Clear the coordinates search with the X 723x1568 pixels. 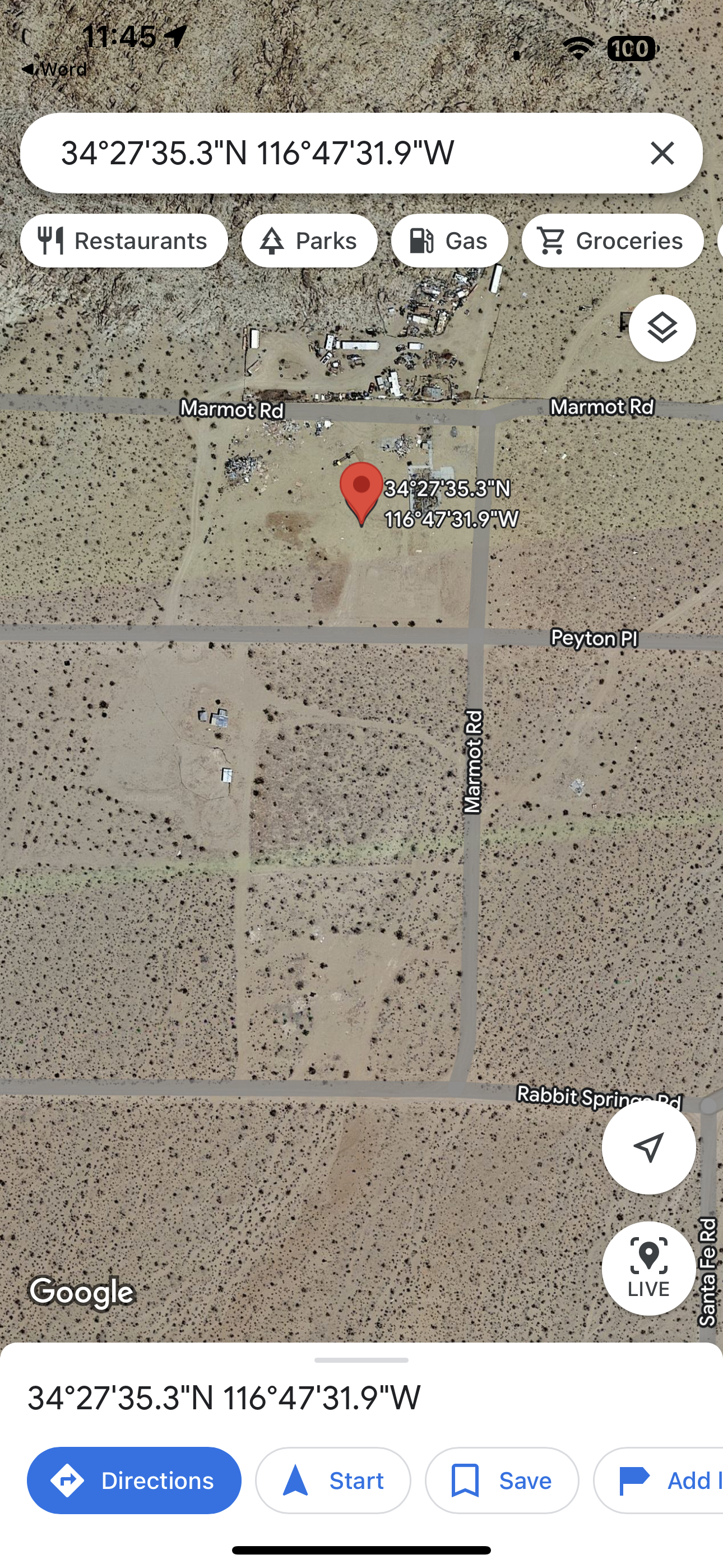tap(662, 153)
